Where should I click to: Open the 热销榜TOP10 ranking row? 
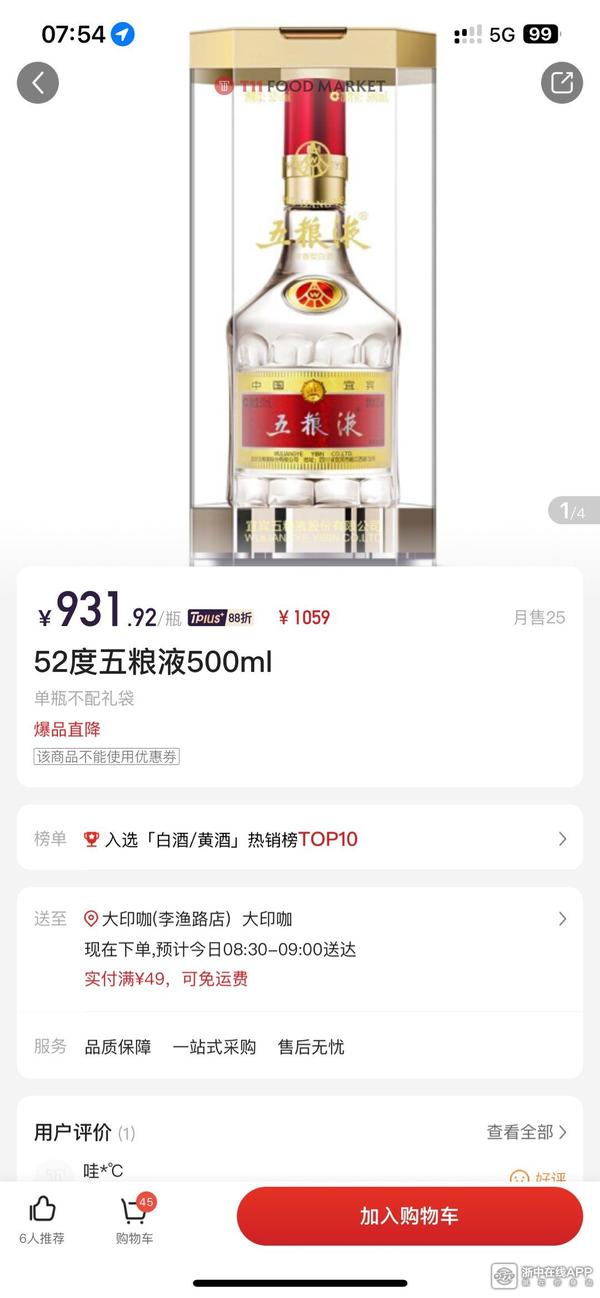pos(300,839)
